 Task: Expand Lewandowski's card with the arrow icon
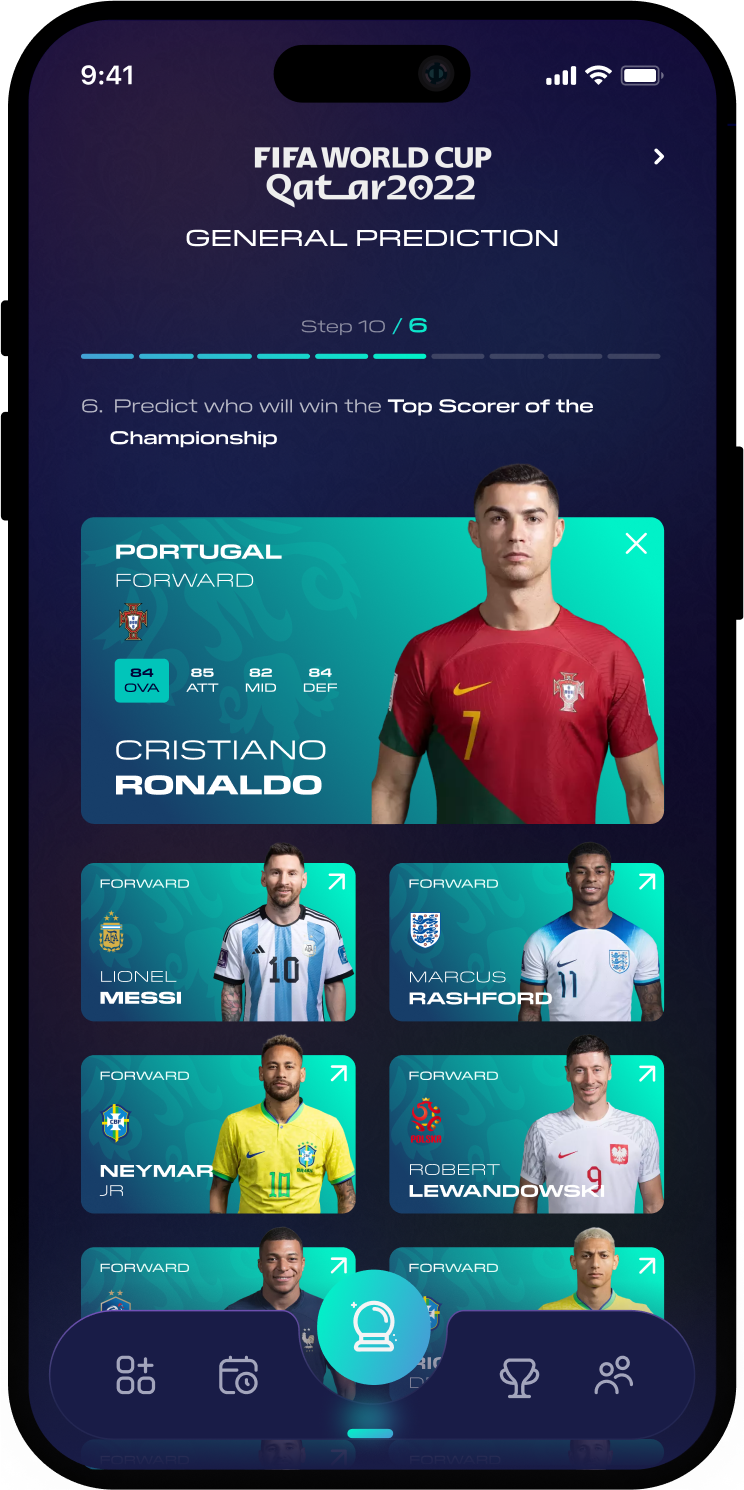coord(646,1074)
